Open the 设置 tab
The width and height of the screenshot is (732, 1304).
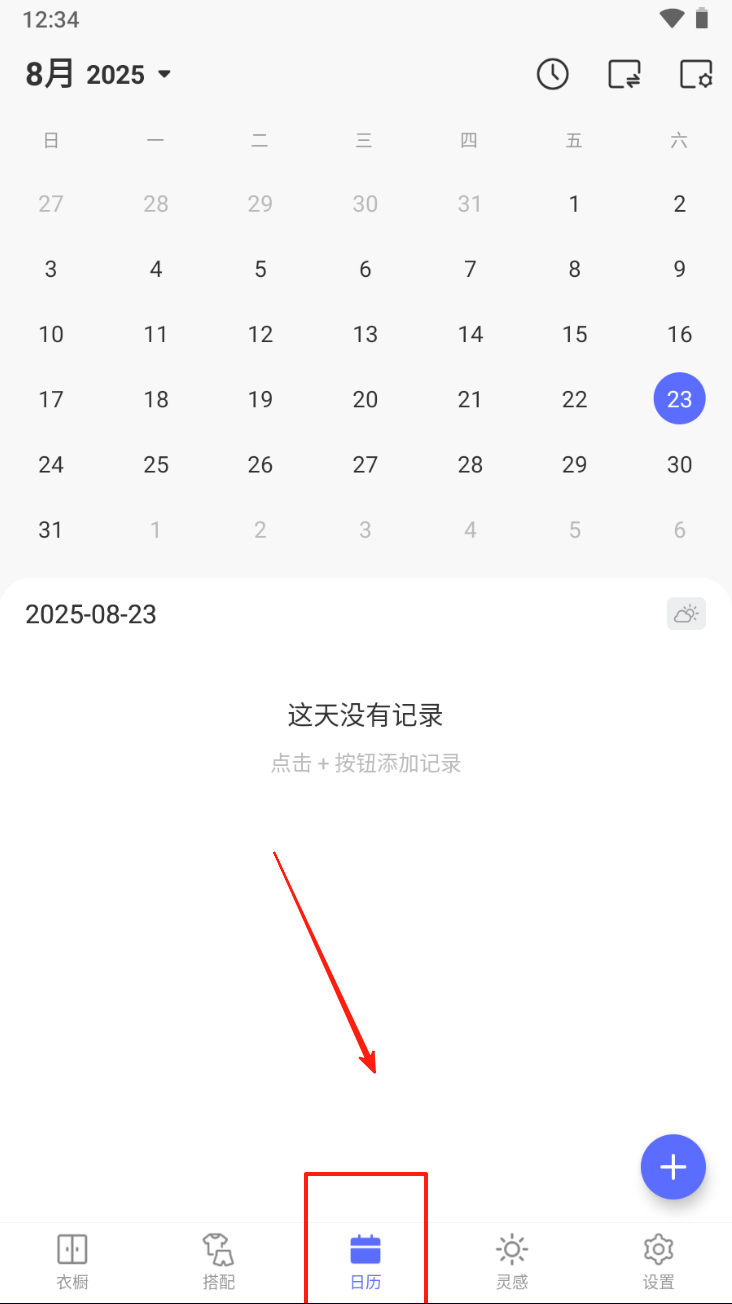coord(658,1261)
